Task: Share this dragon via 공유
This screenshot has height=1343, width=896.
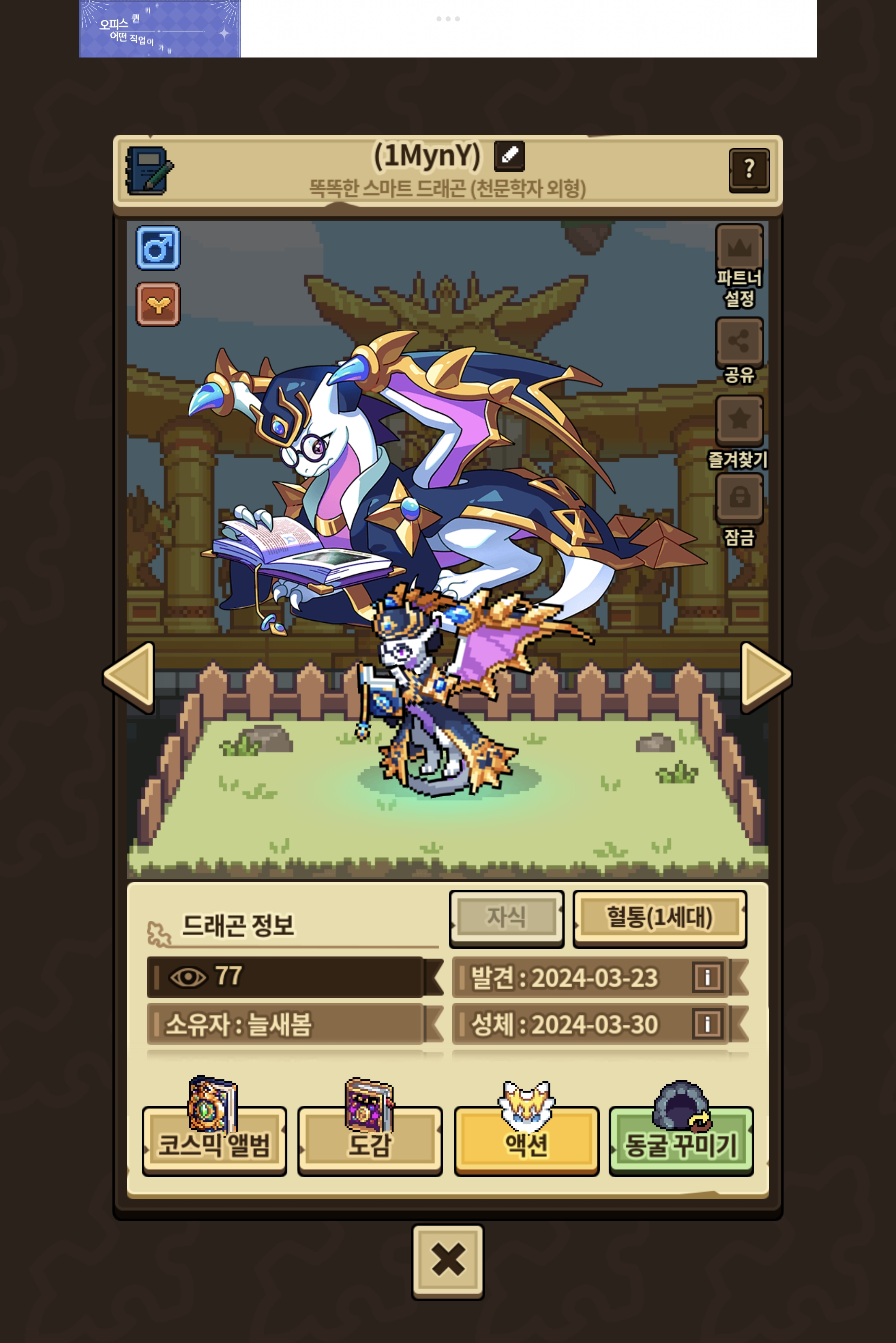Action: click(x=740, y=351)
